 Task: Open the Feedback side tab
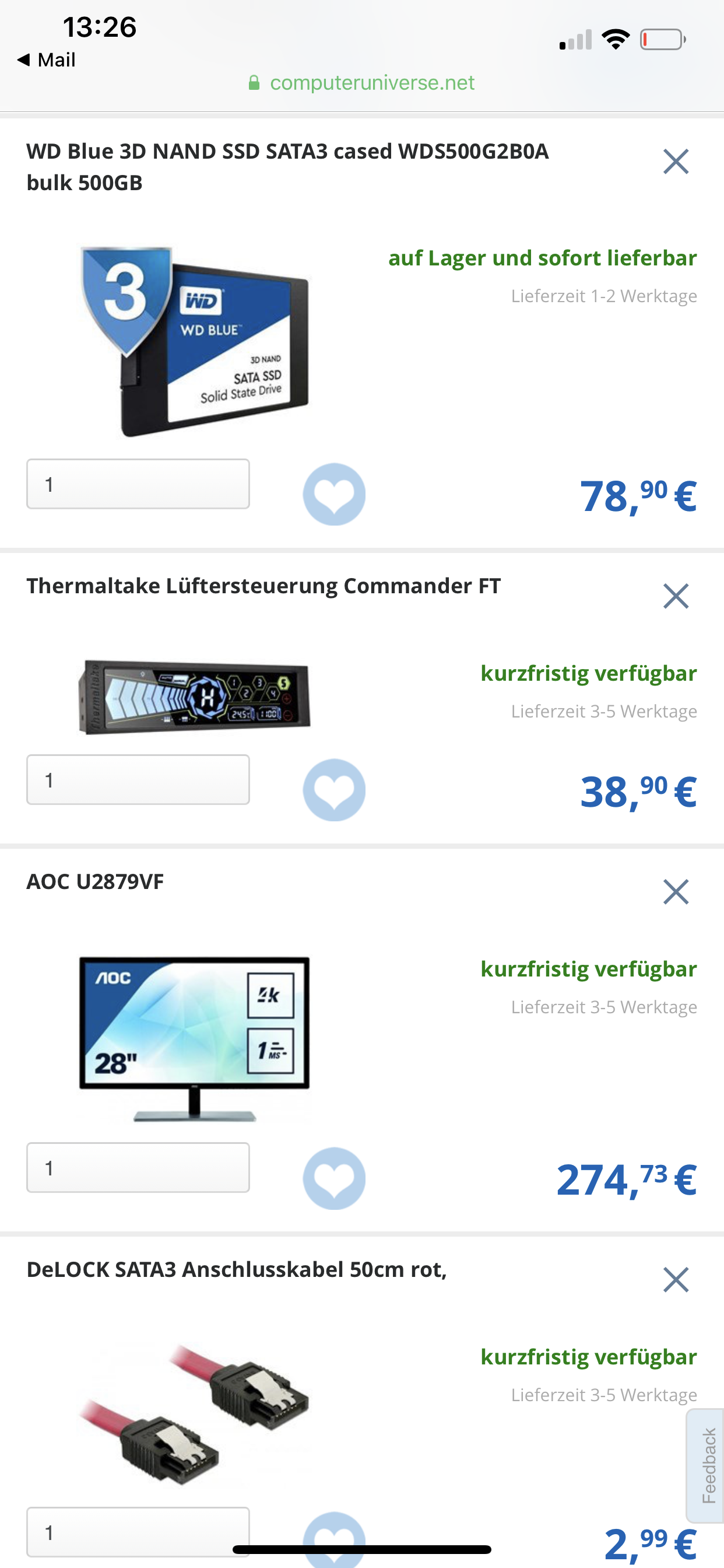tap(707, 1465)
